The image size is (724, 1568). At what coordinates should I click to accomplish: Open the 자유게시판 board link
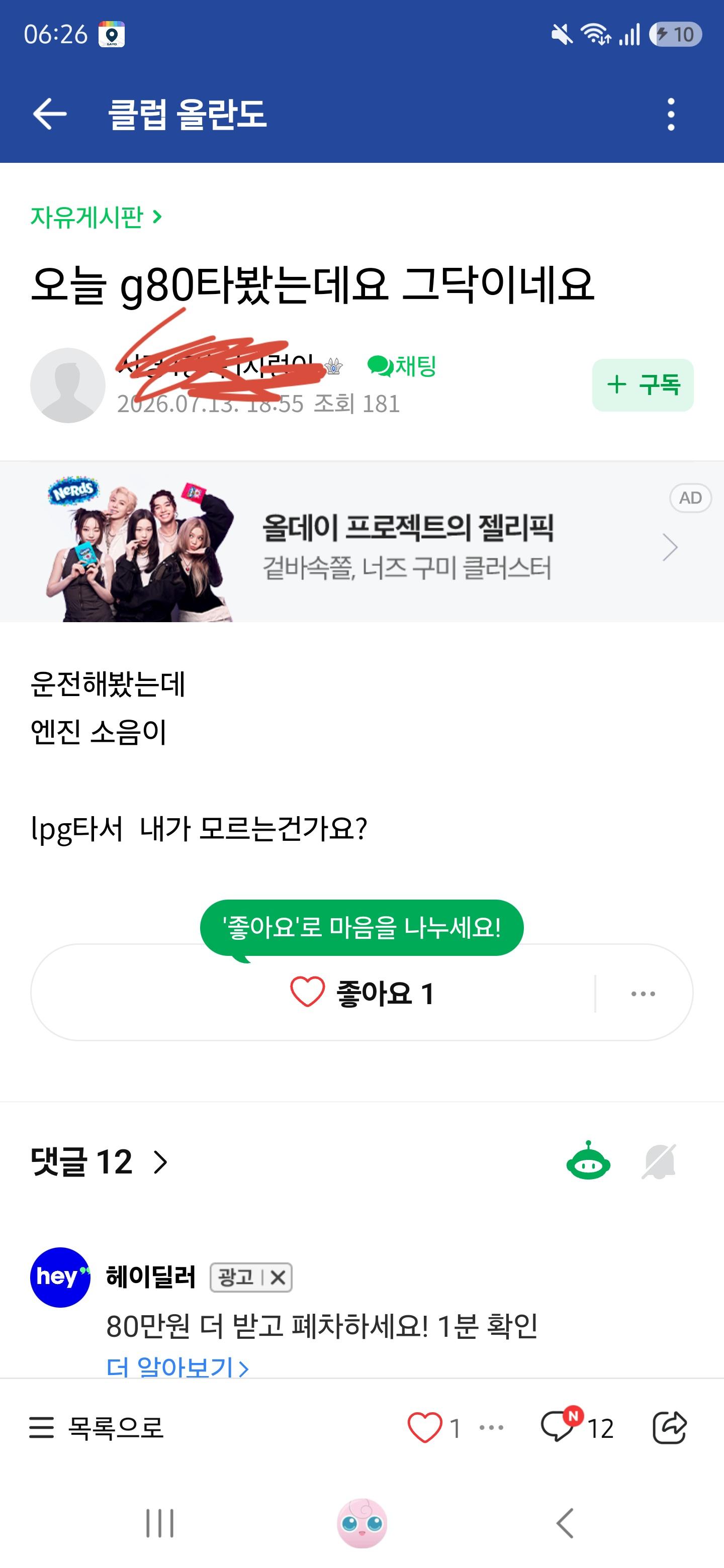(96, 217)
